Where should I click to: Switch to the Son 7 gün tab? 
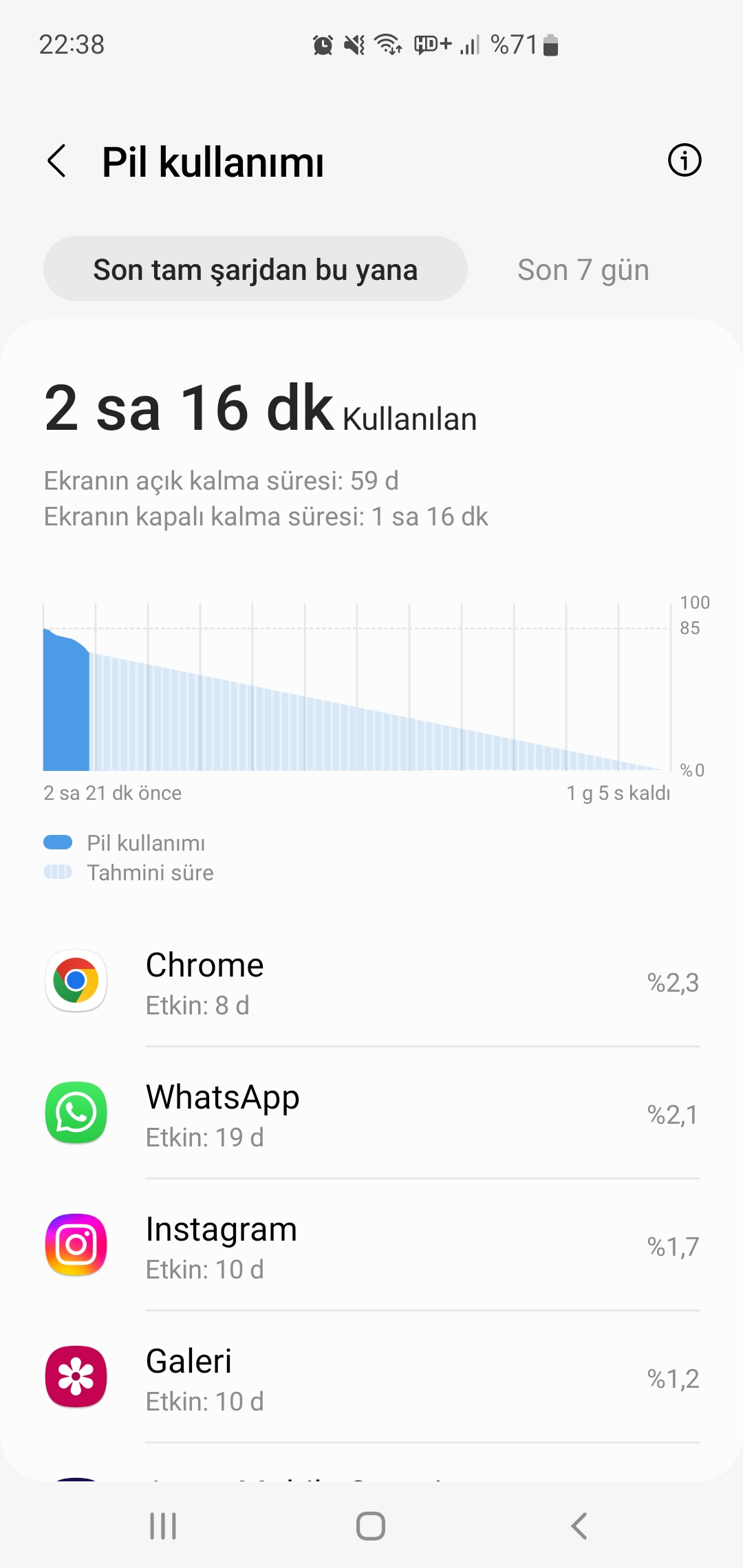point(583,270)
